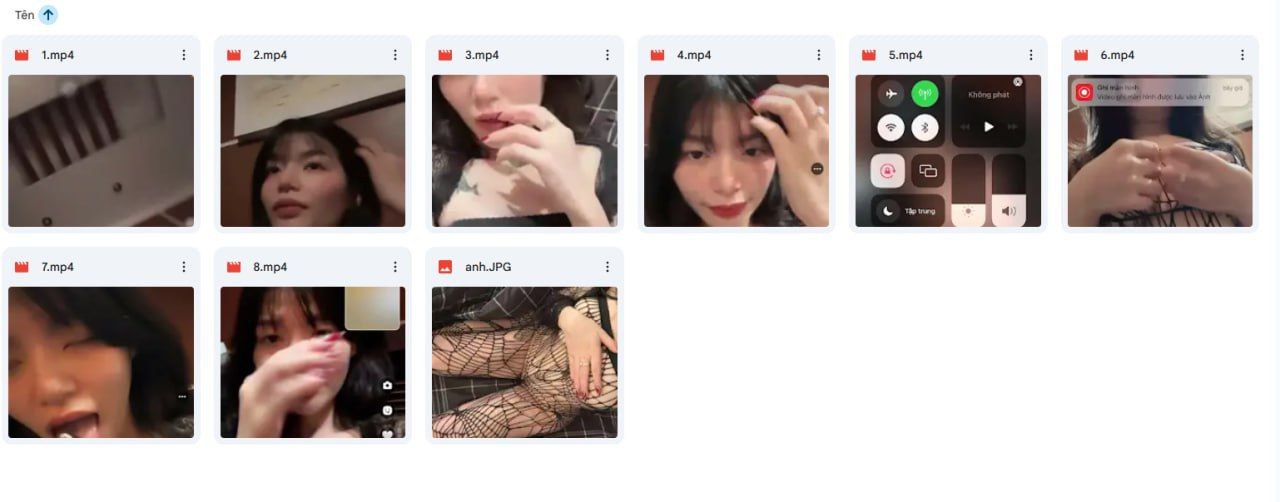
Task: Toggle the Tên sort direction arrow
Action: 48,15
